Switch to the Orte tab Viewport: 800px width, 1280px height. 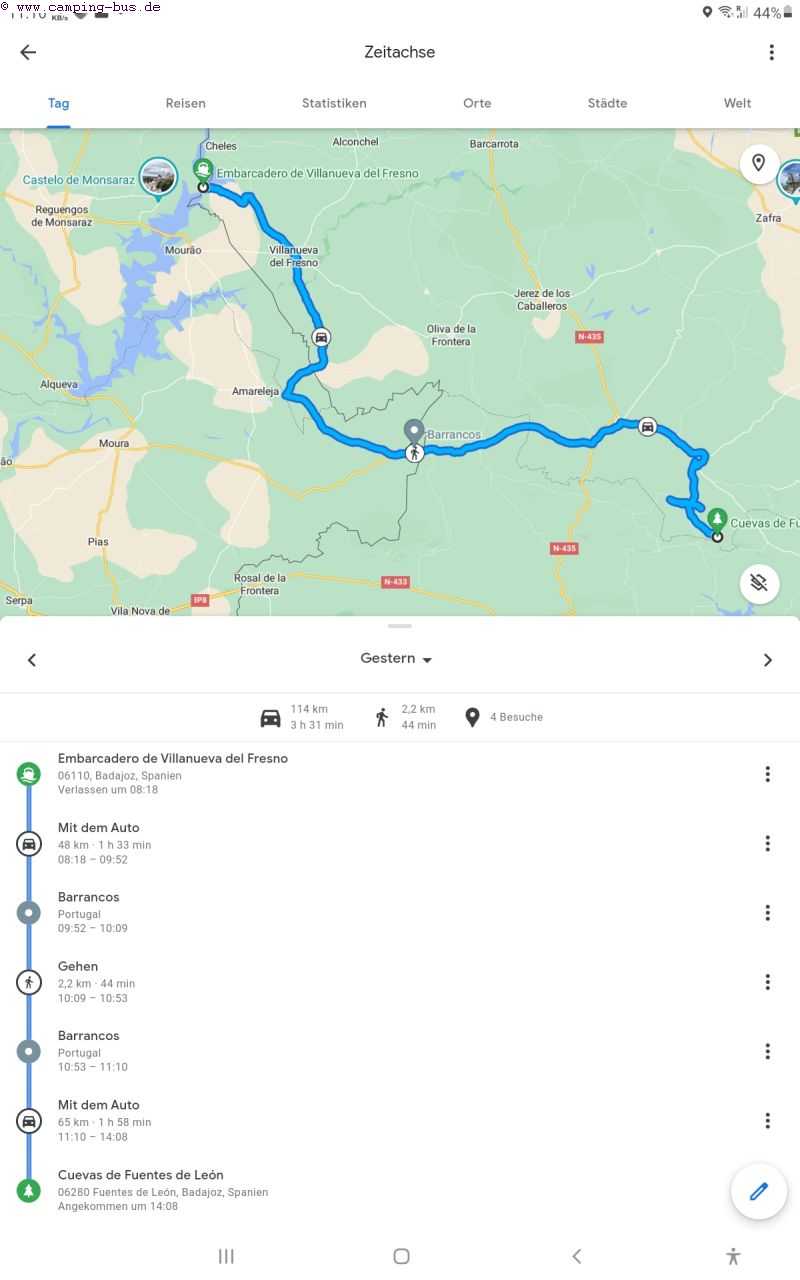[477, 103]
